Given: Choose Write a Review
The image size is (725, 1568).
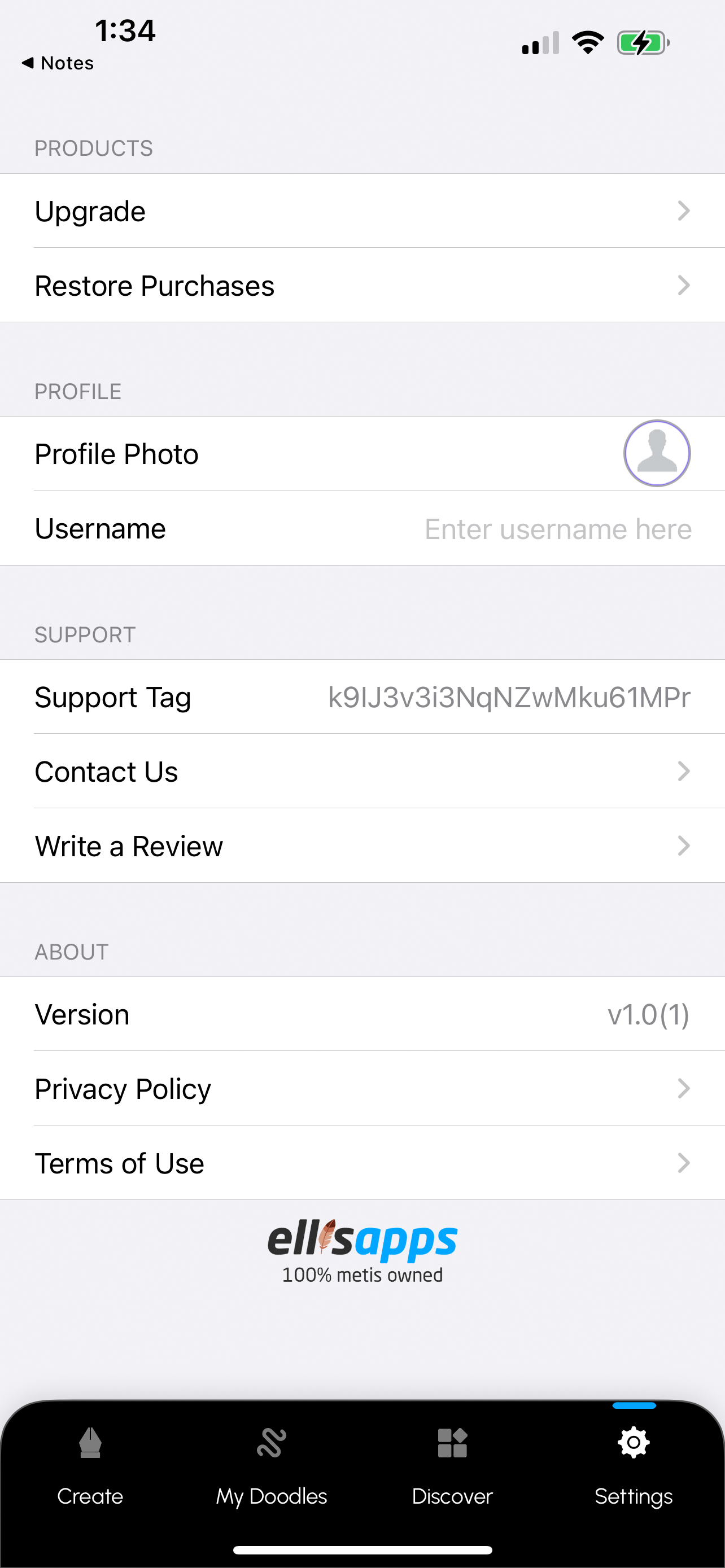Looking at the screenshot, I should pyautogui.click(x=362, y=846).
